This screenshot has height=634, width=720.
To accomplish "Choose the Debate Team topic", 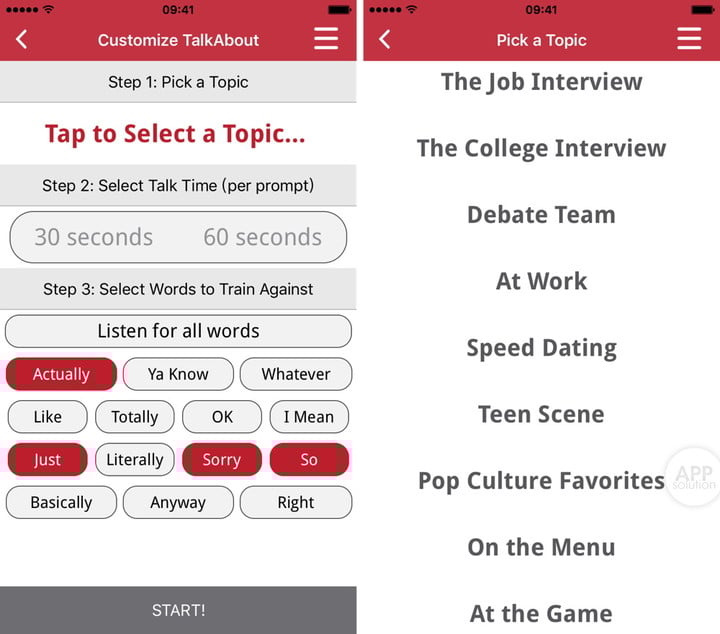I will (541, 215).
